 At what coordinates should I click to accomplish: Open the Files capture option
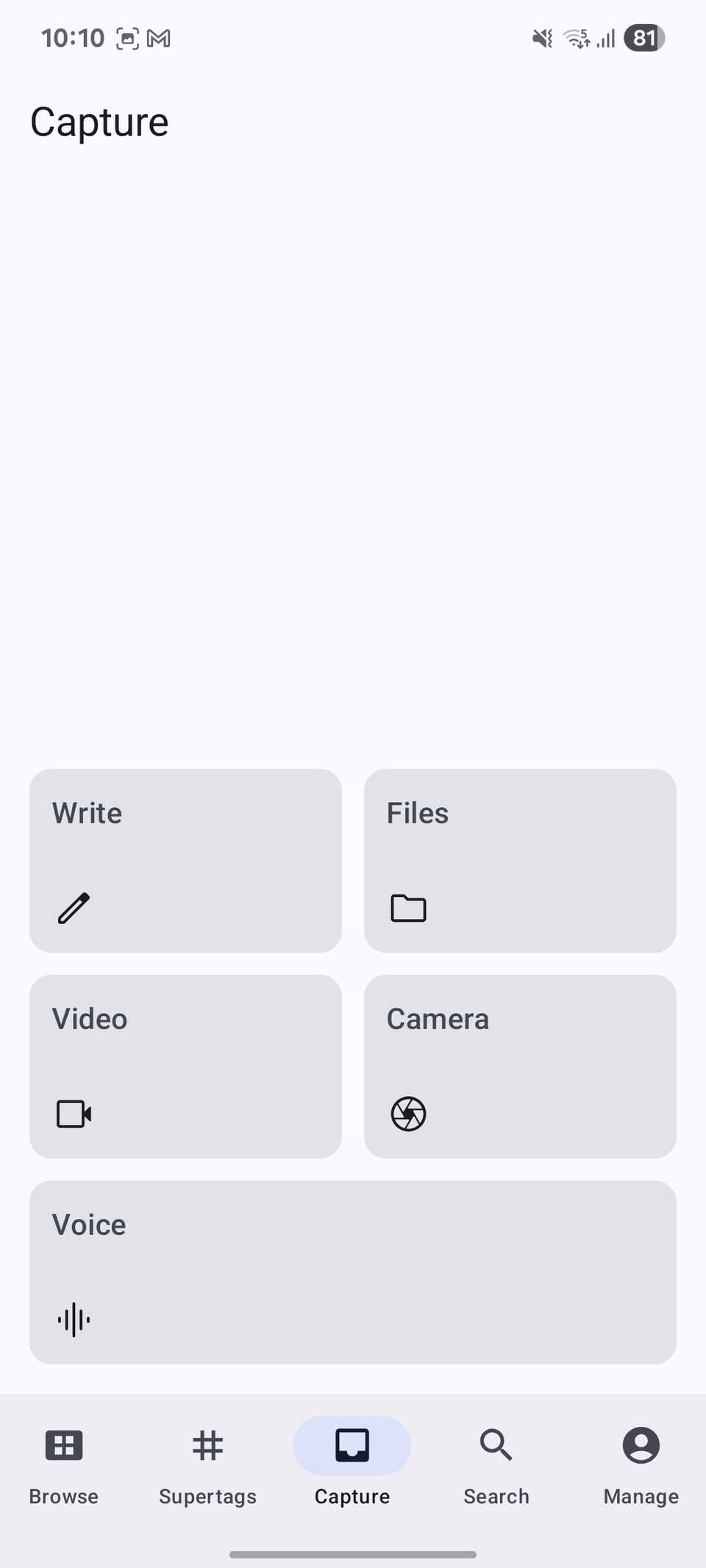pos(519,860)
